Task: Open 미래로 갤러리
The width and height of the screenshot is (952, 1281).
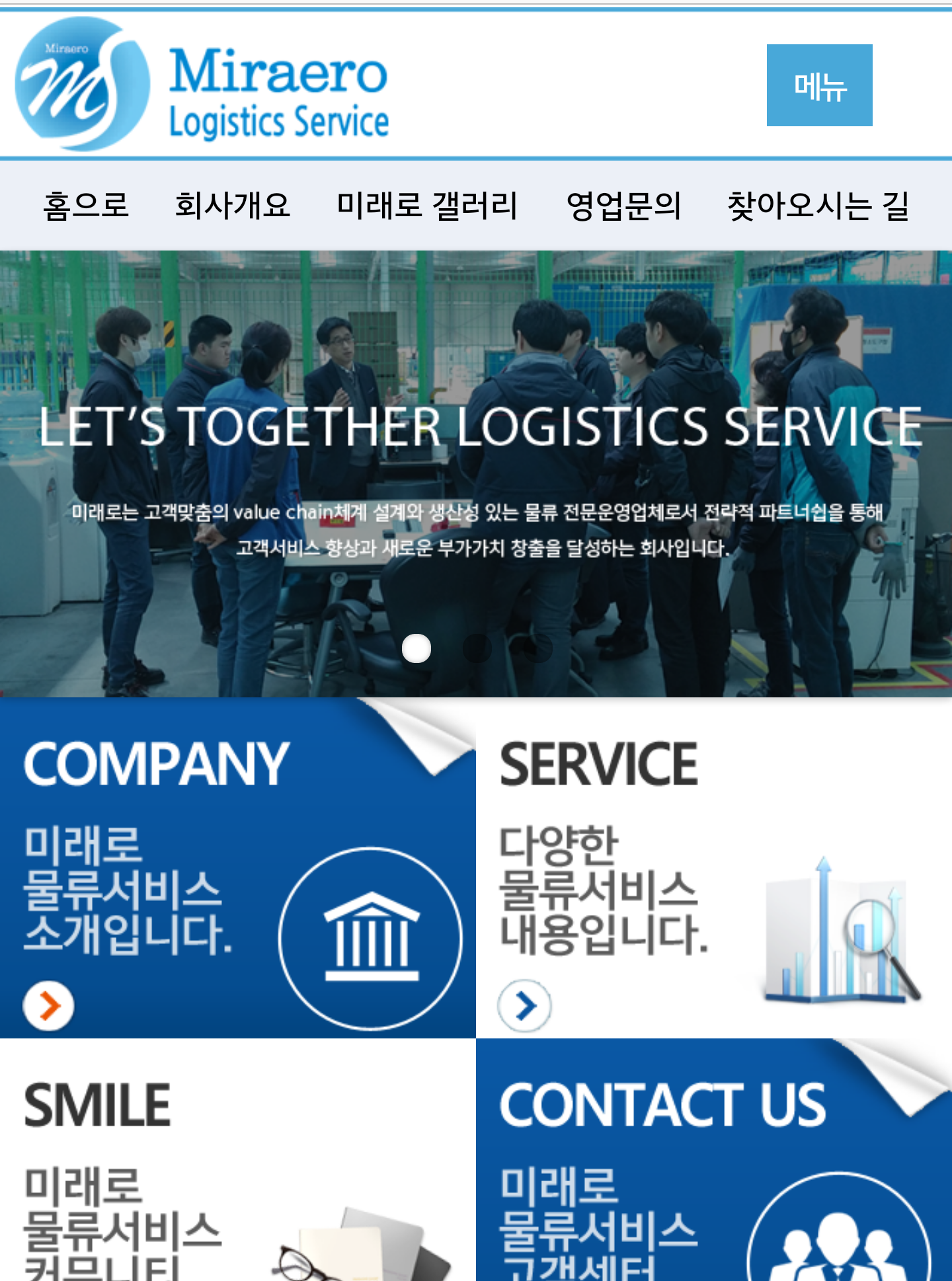Action: 427,206
